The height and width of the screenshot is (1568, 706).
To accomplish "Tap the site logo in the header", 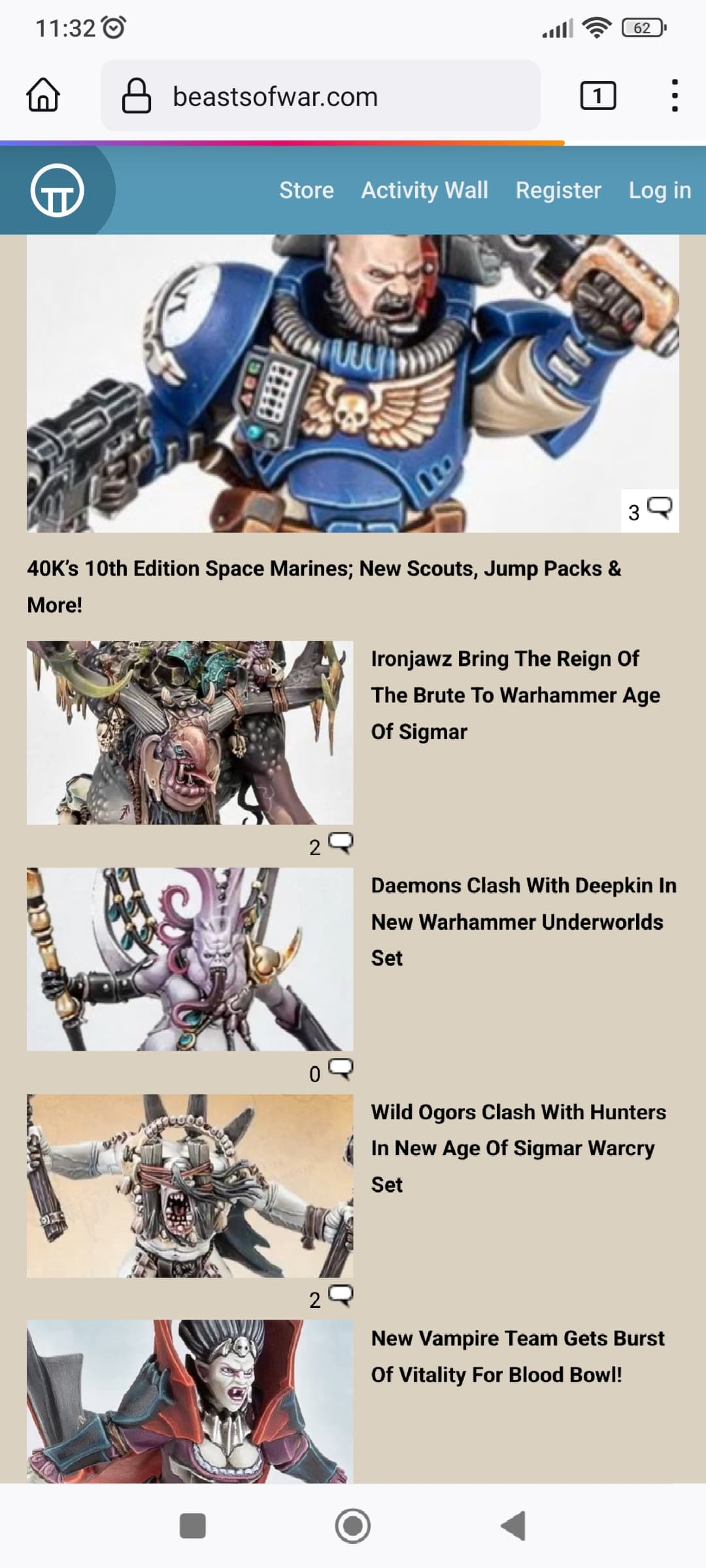I will pos(58,190).
